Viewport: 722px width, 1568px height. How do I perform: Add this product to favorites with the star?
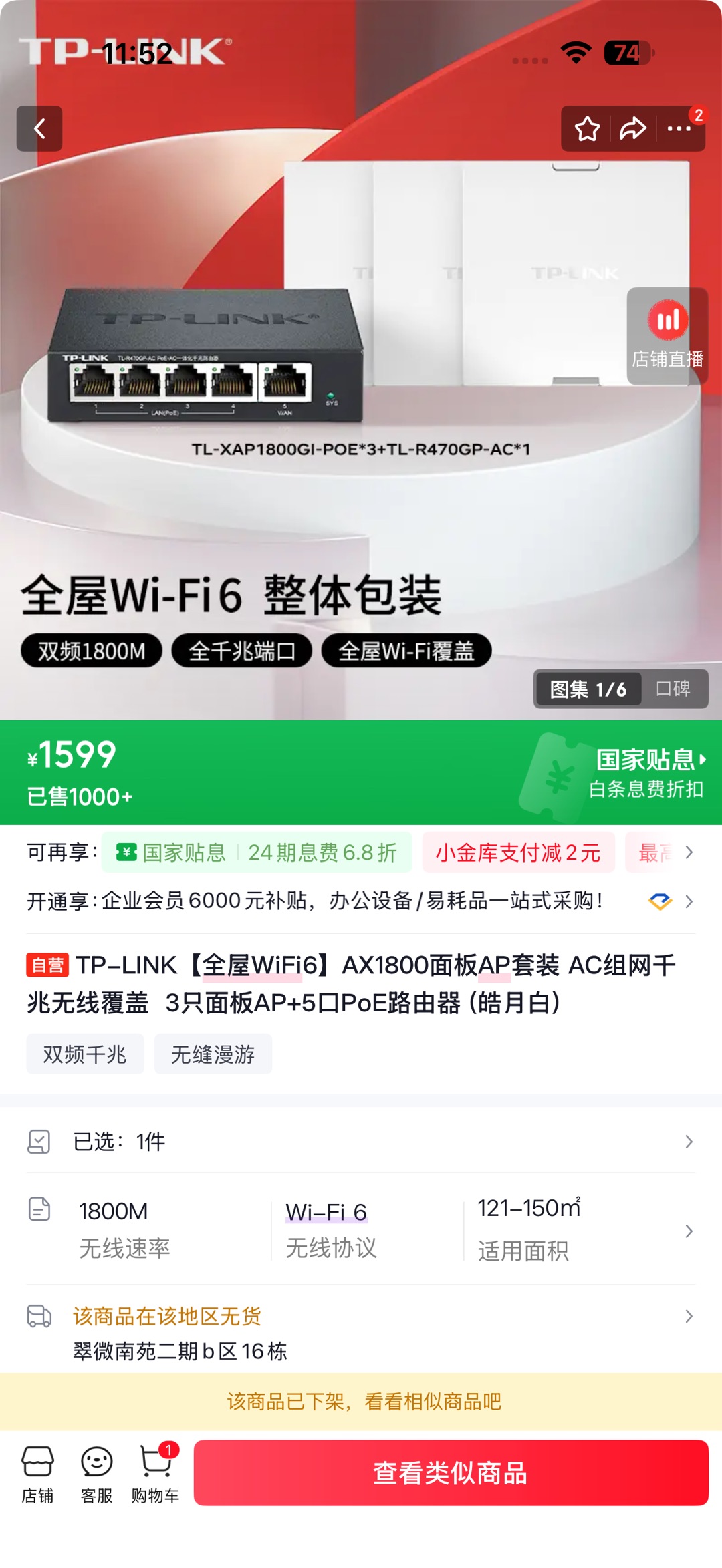click(587, 128)
